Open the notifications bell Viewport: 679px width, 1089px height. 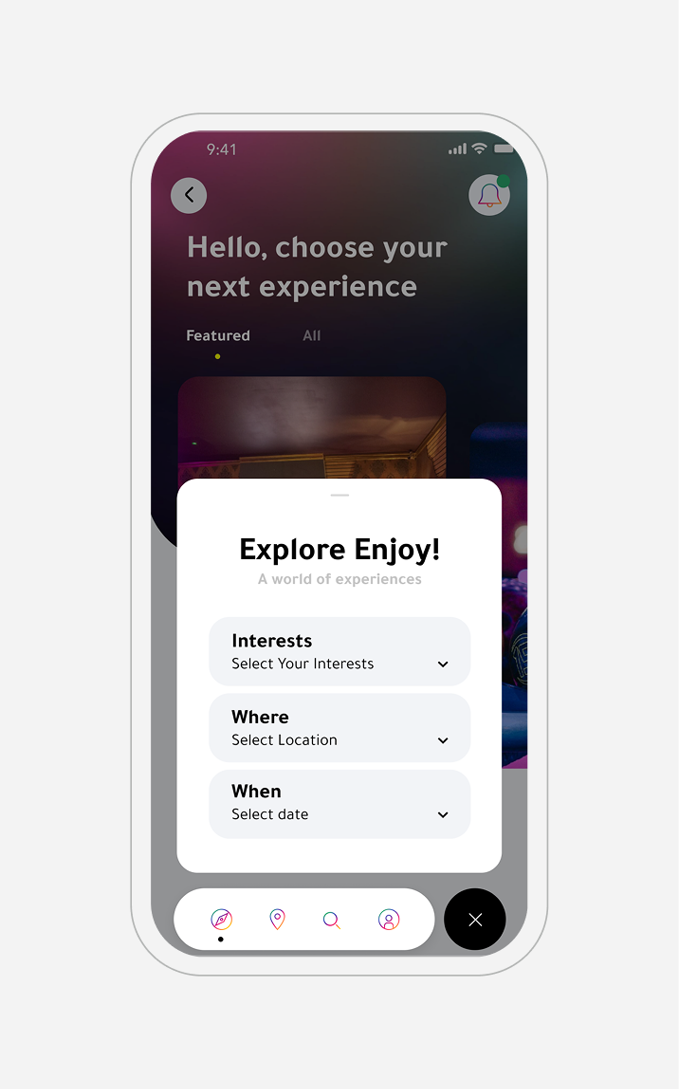489,195
